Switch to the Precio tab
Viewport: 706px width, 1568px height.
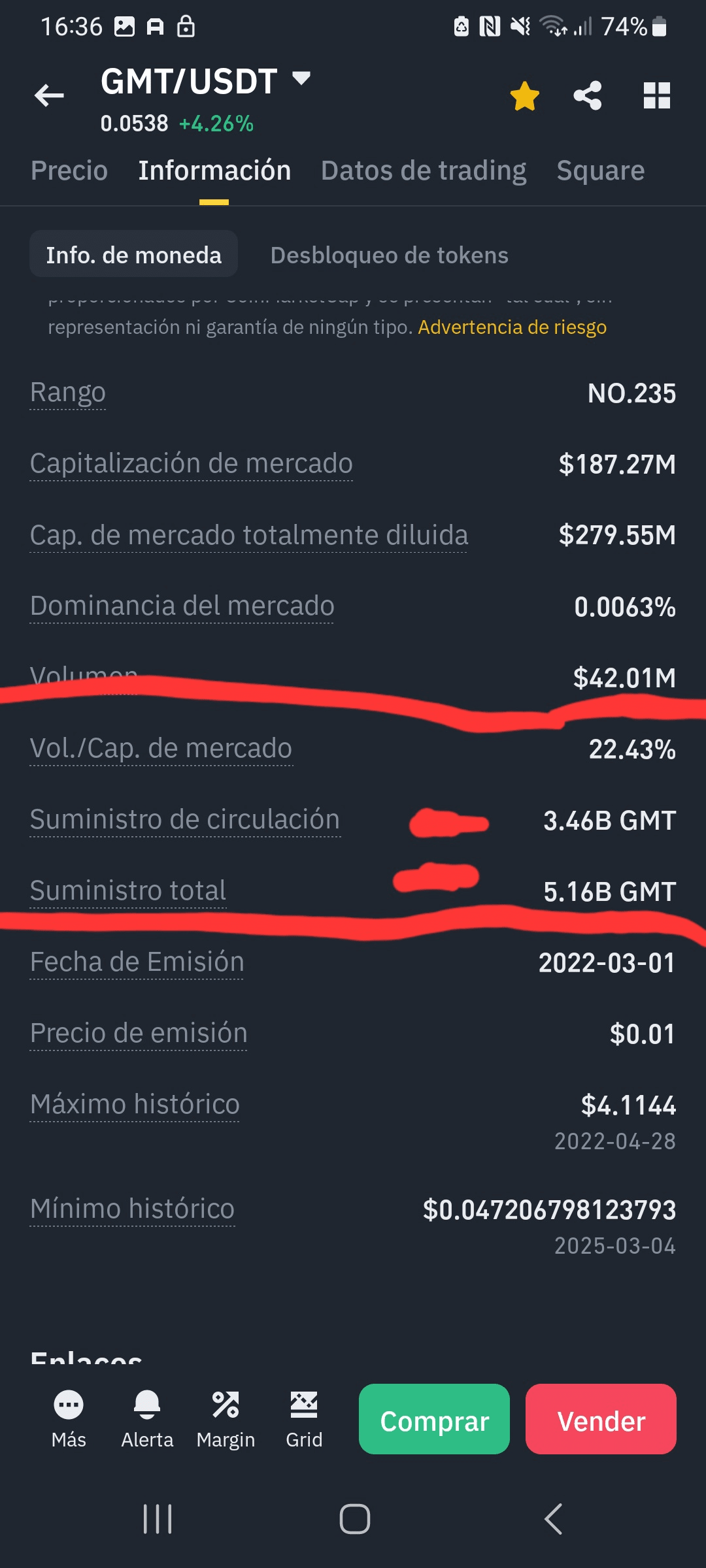[x=69, y=171]
